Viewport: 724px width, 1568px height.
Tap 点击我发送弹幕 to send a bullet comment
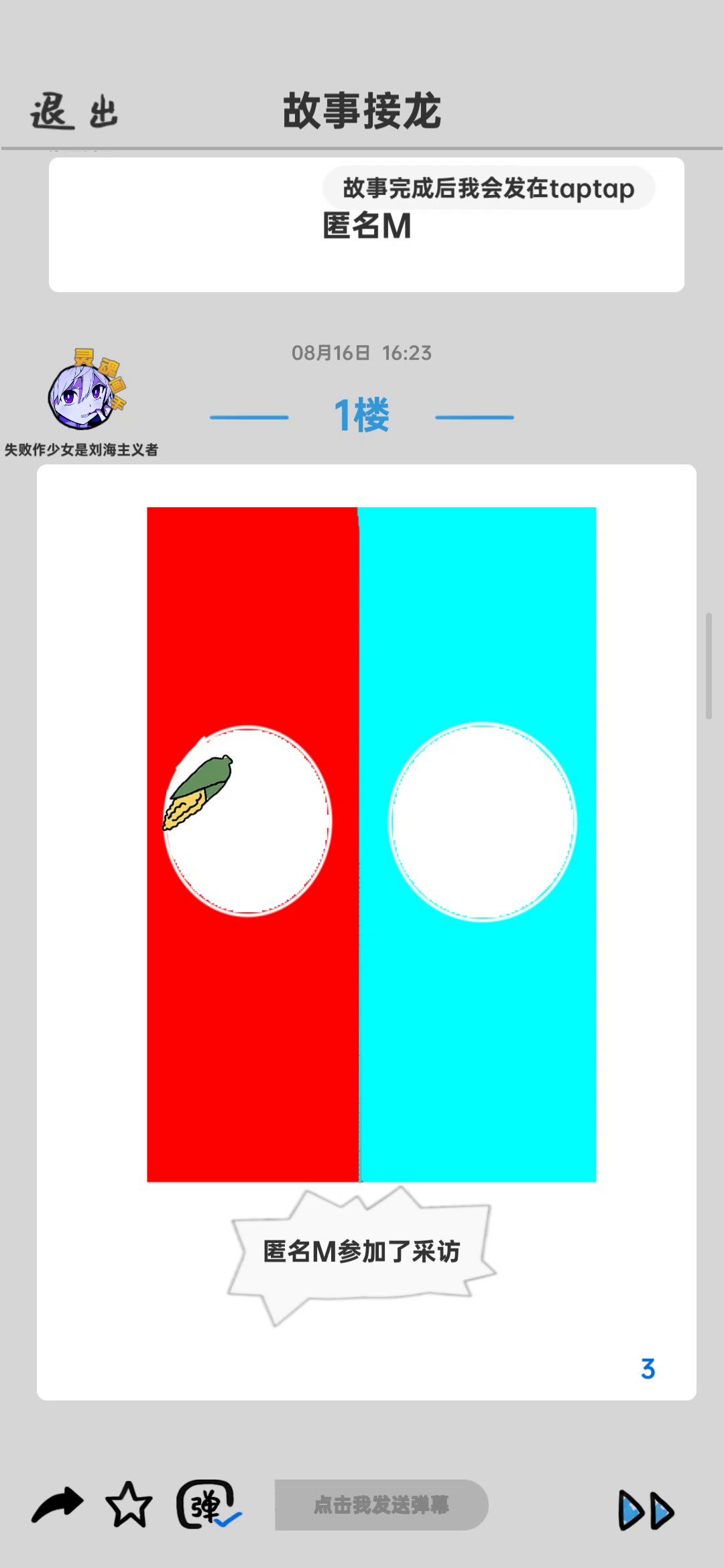tap(381, 1505)
